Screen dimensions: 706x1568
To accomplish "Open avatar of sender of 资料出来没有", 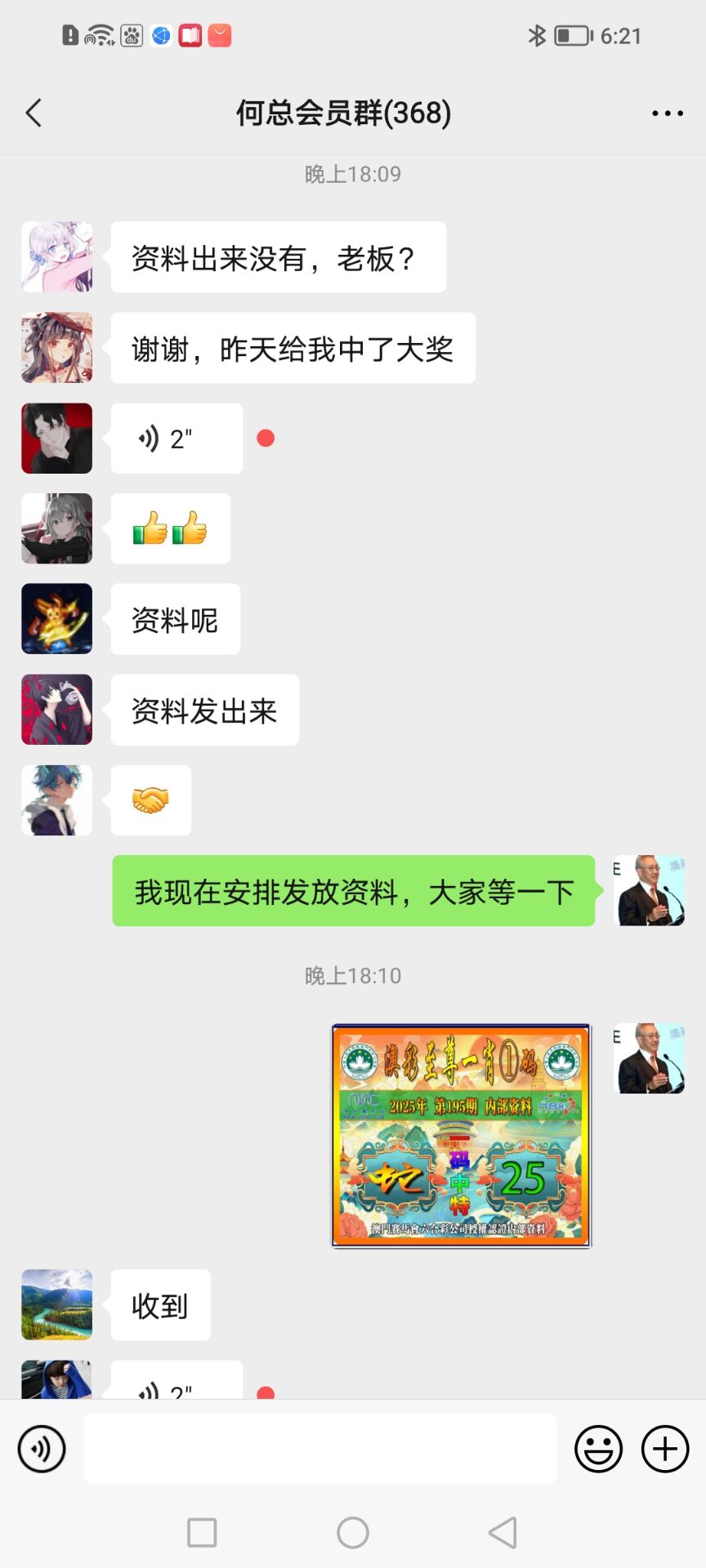I will [x=56, y=256].
